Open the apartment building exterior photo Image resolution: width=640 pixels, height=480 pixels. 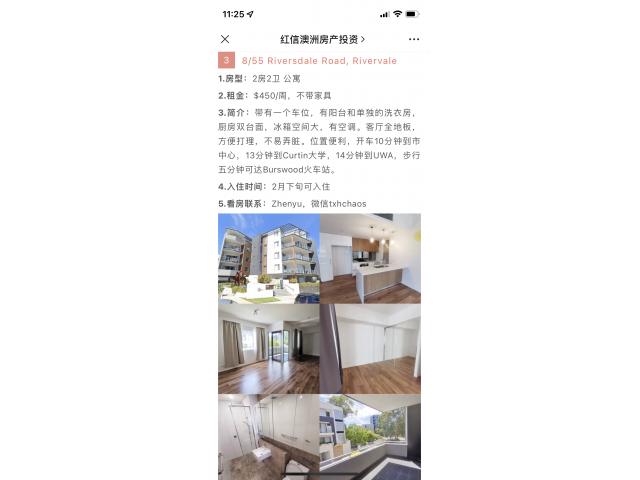click(268, 258)
